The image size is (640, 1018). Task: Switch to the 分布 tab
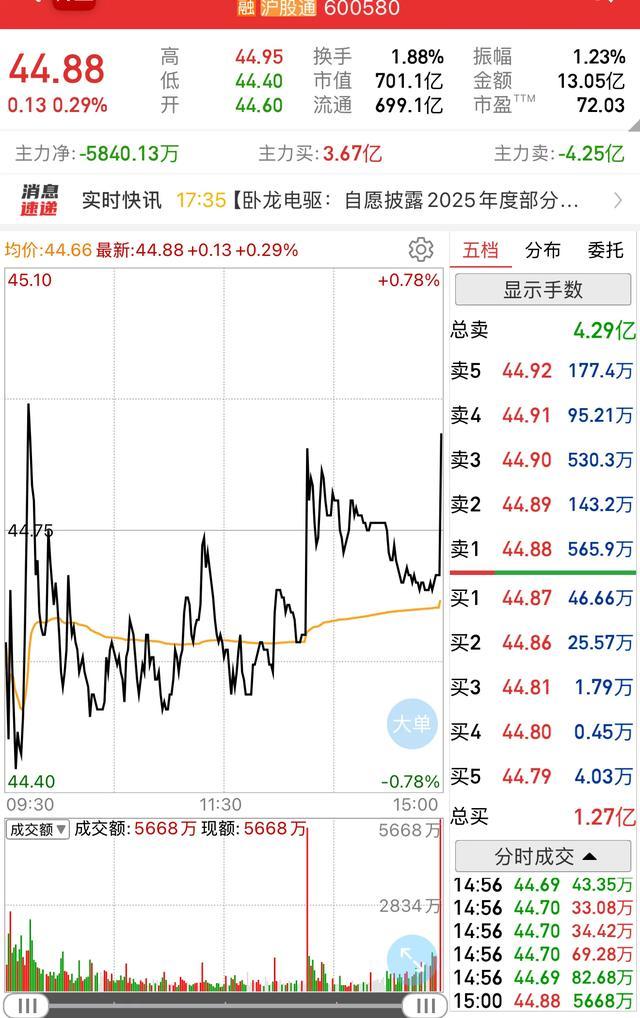[x=543, y=250]
